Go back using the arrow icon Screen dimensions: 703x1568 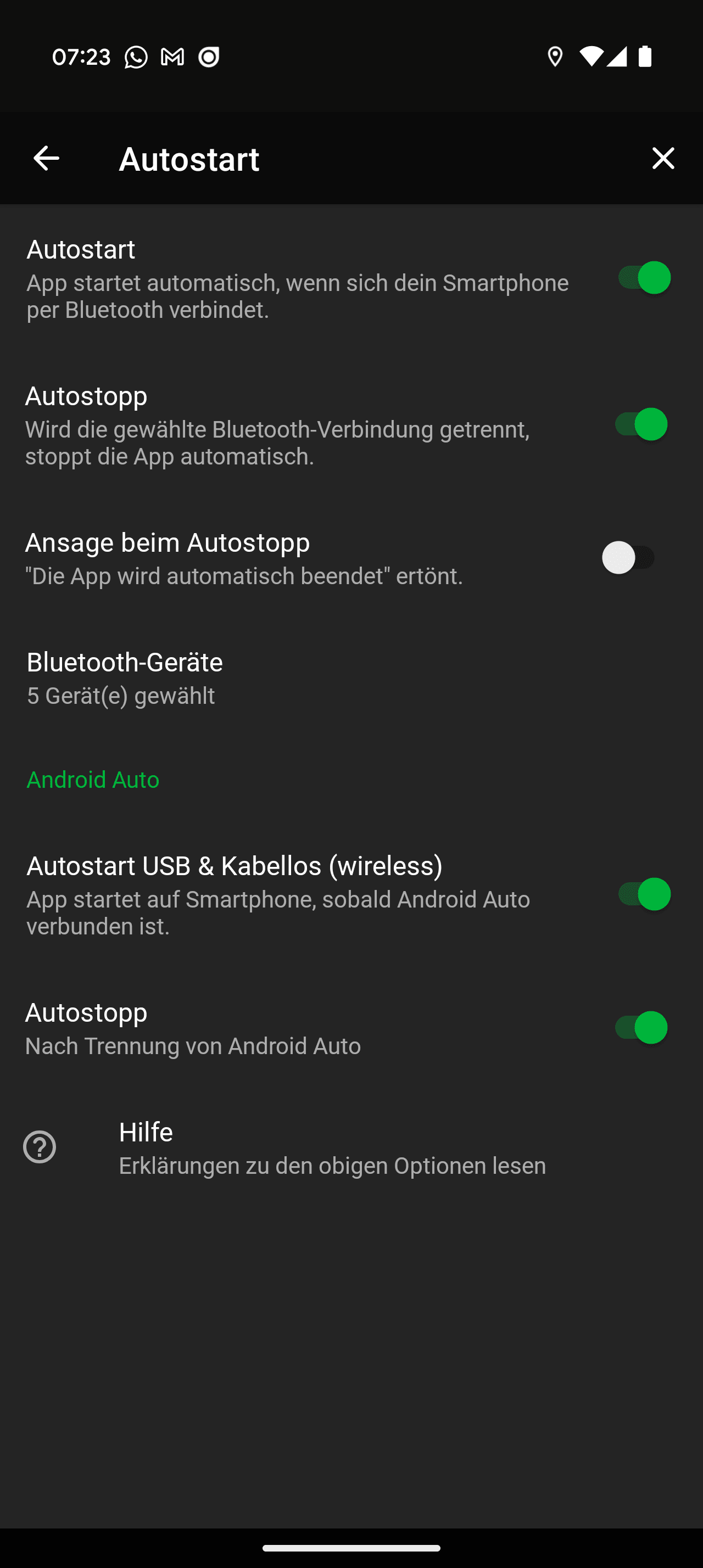(46, 158)
